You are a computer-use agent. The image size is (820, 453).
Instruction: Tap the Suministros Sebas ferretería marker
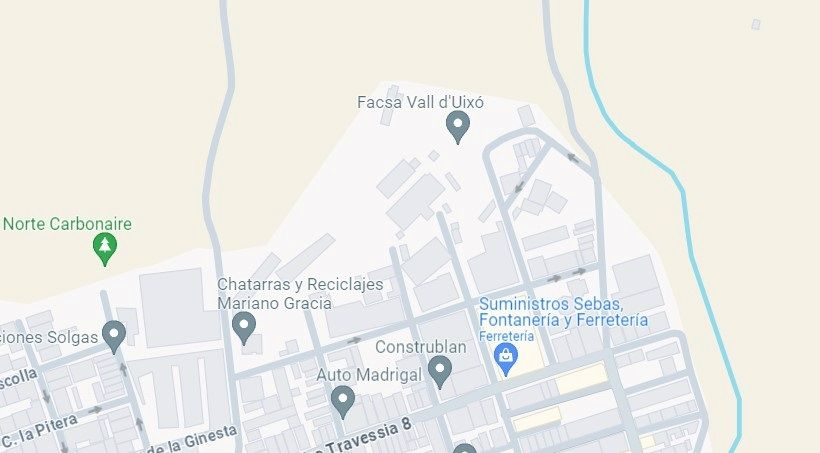pyautogui.click(x=507, y=357)
